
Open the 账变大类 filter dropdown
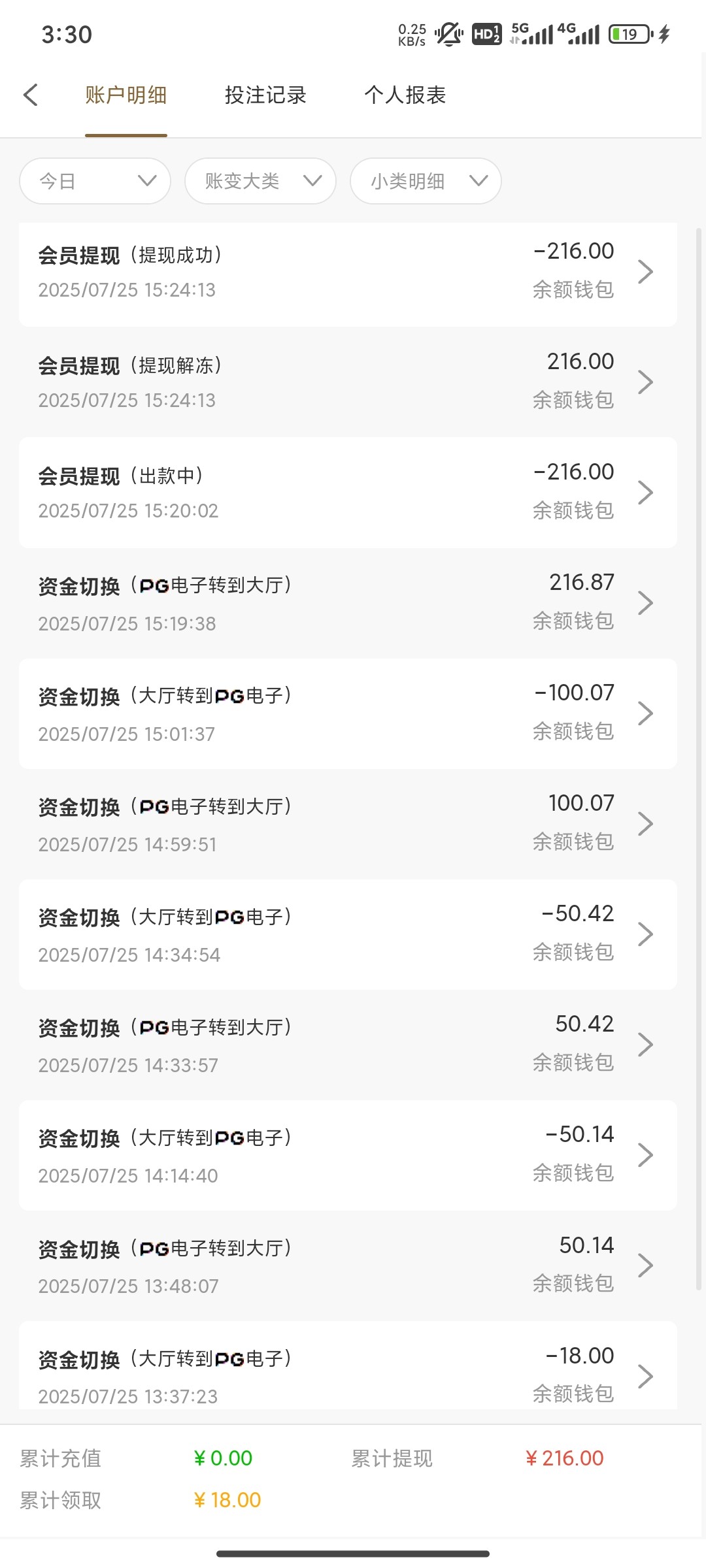tap(260, 181)
